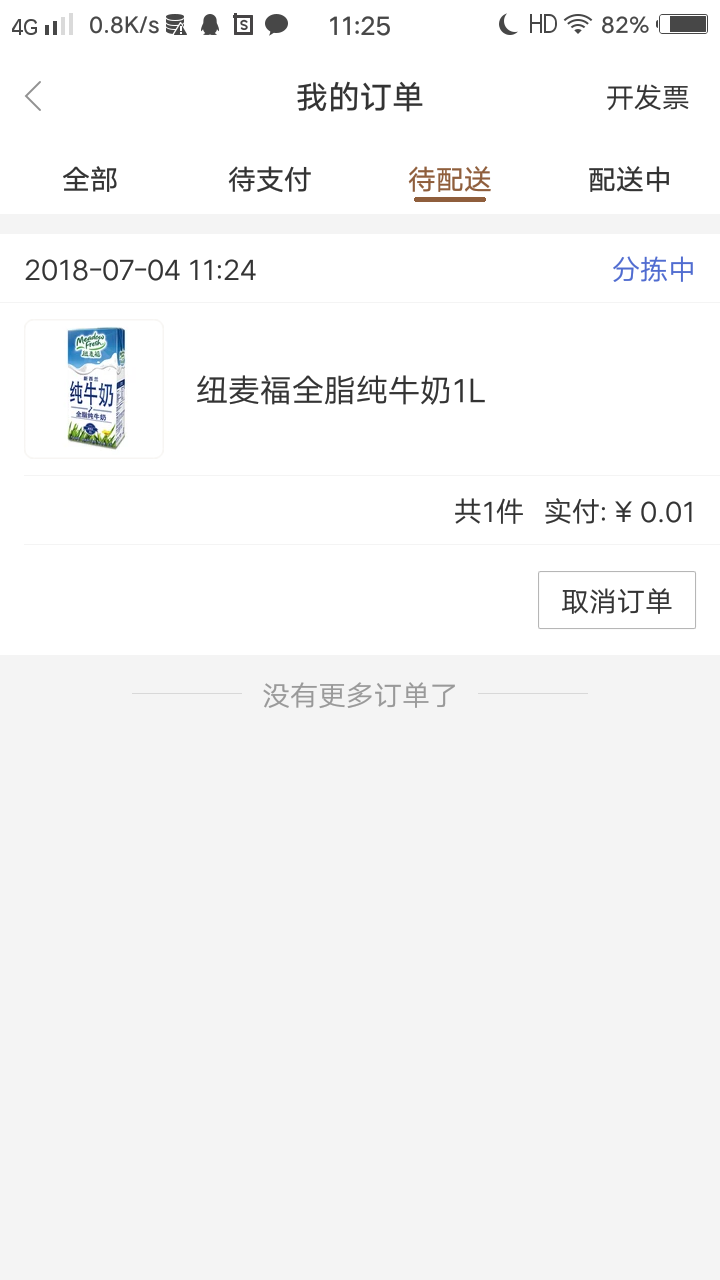Tap the back arrow to exit orders
Screen dimensions: 720x1280
[33, 95]
